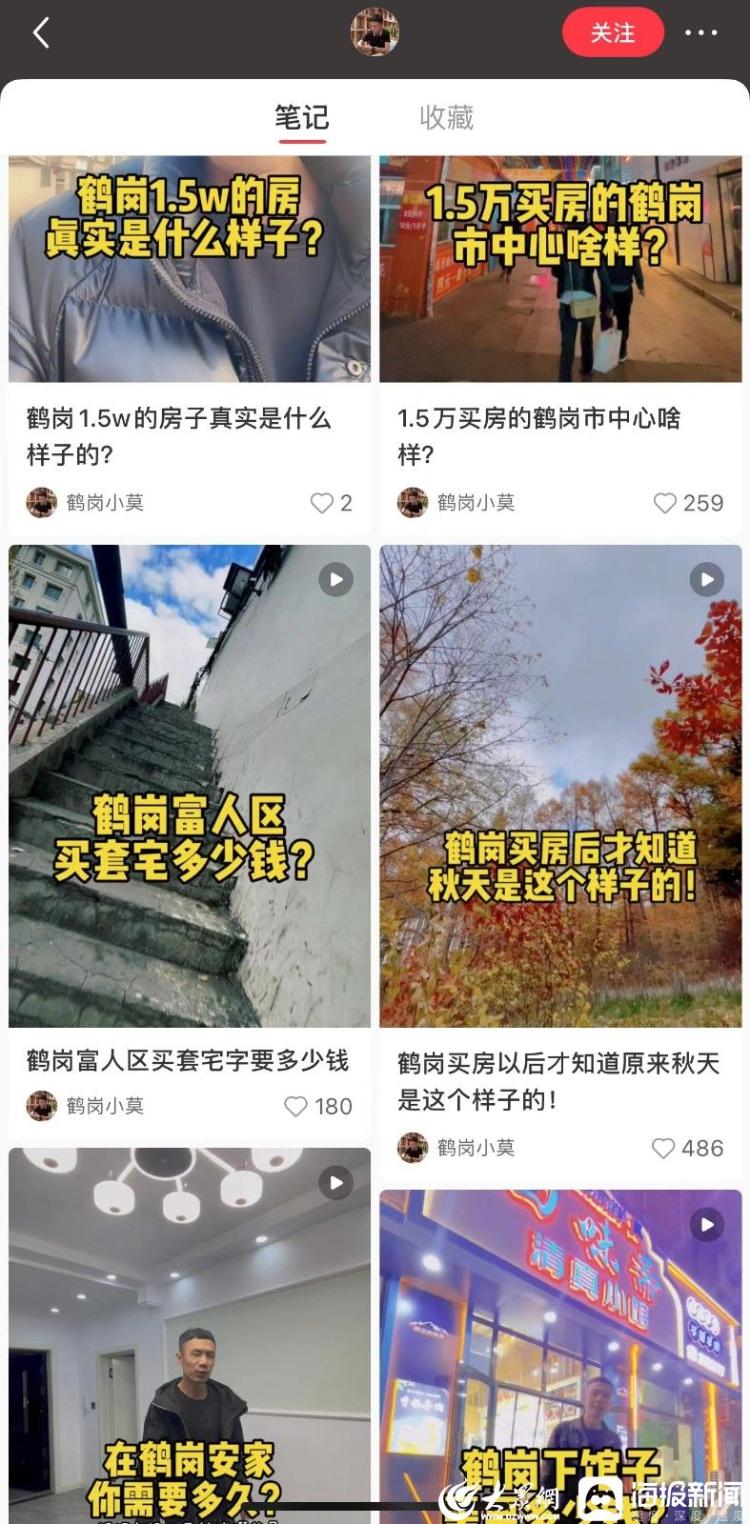750x1524 pixels.
Task: Switch to the 收藏 tab
Action: click(x=446, y=118)
